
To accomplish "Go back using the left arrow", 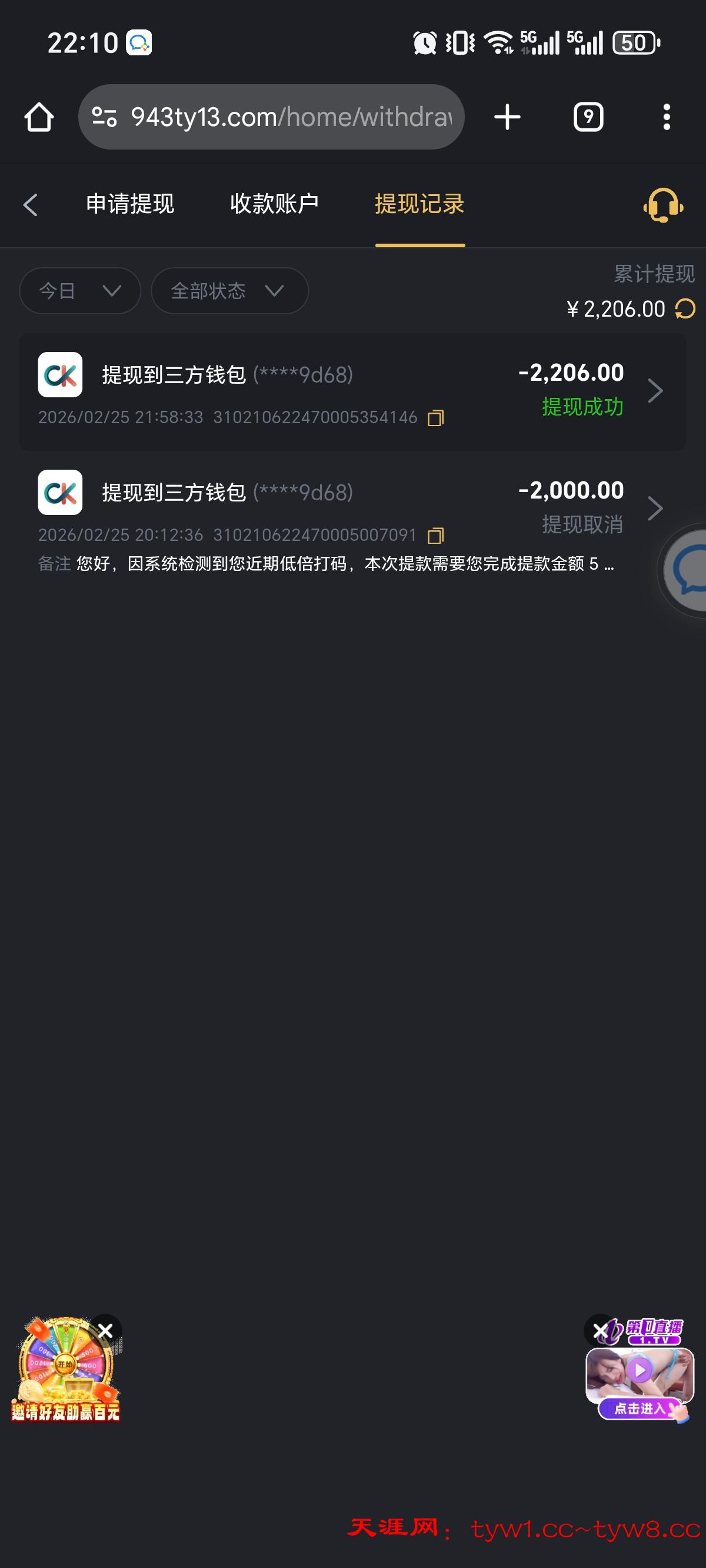I will click(x=31, y=205).
